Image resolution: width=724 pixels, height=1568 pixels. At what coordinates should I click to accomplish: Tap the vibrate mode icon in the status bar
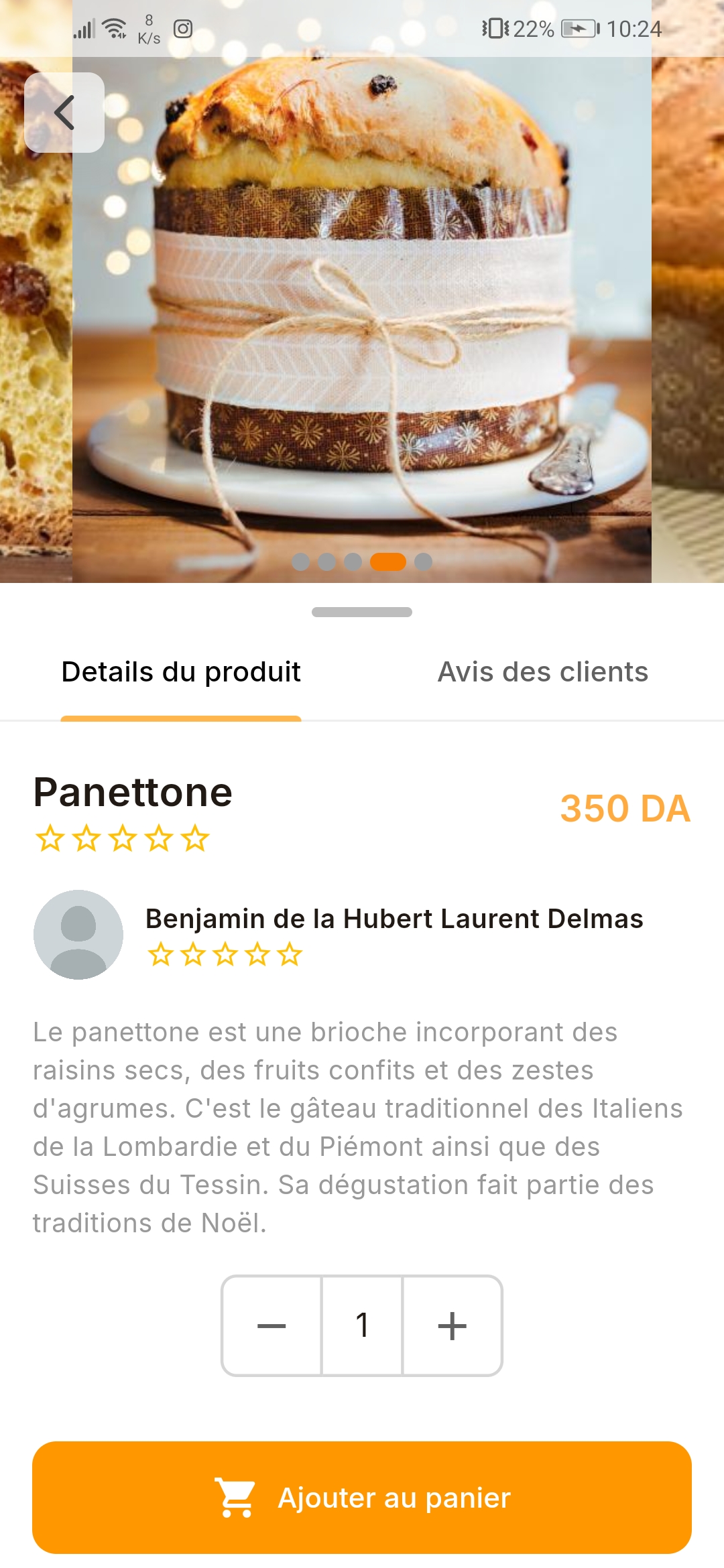(494, 29)
